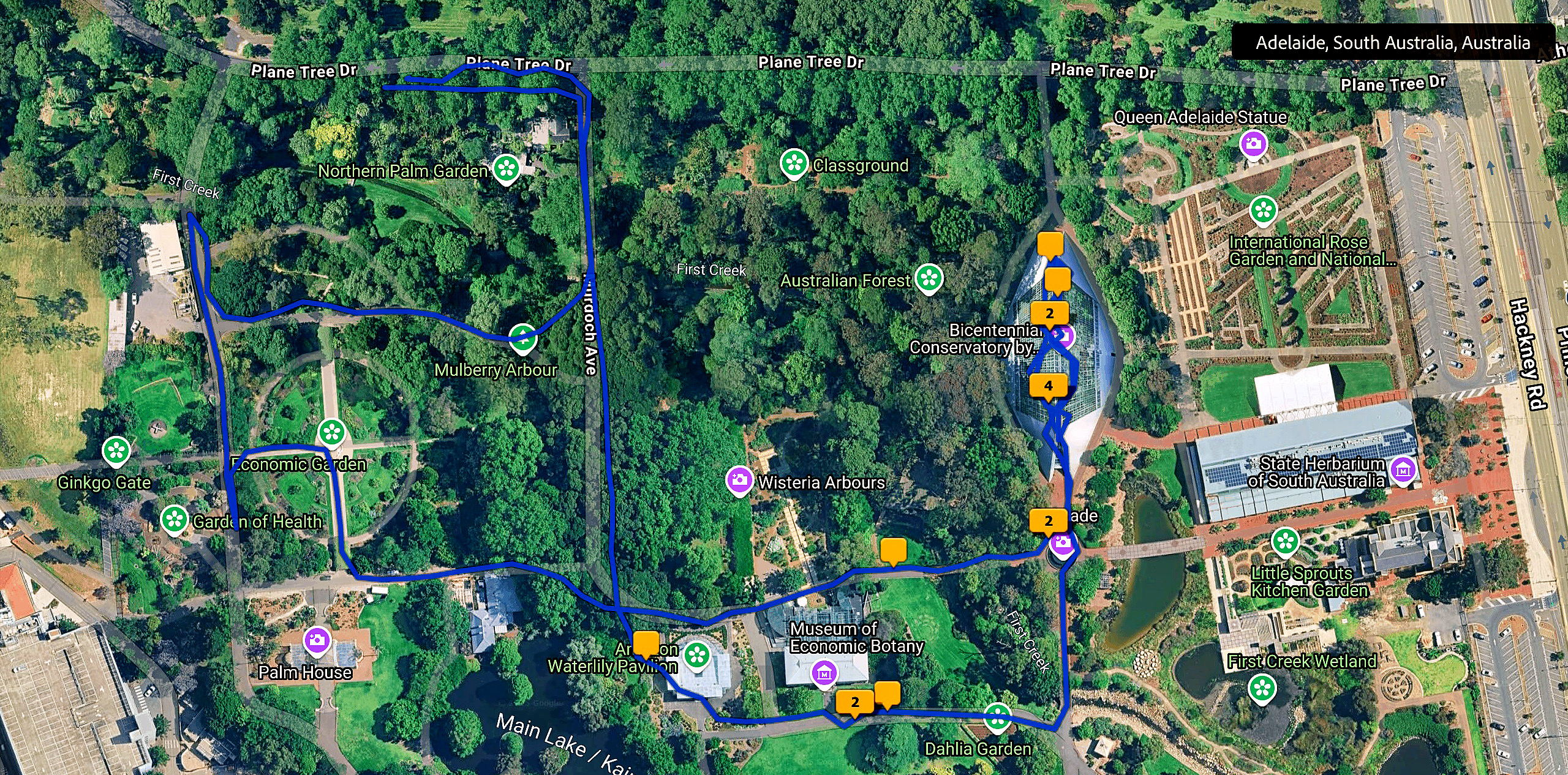Viewport: 1568px width, 775px height.
Task: Tap the Little Sprouts Kitchen Garden marker
Action: (x=1285, y=542)
